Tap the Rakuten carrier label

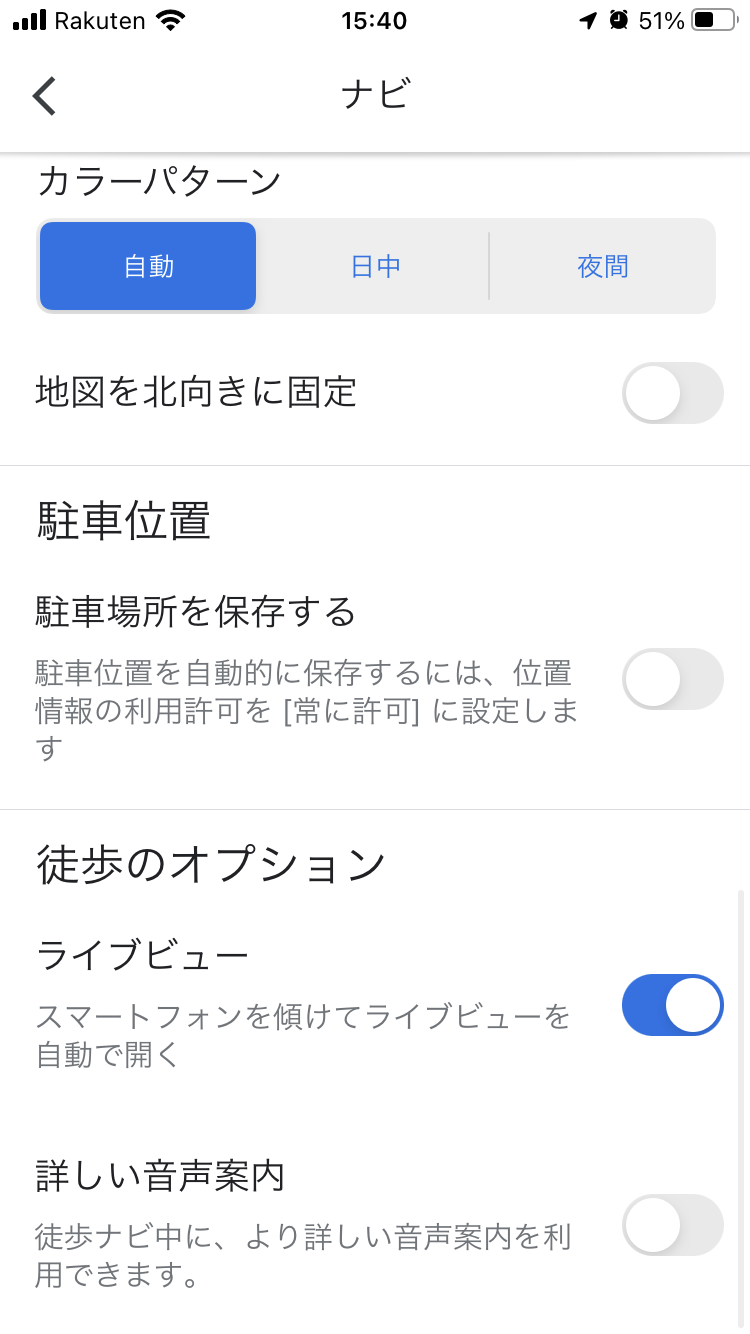(x=100, y=18)
